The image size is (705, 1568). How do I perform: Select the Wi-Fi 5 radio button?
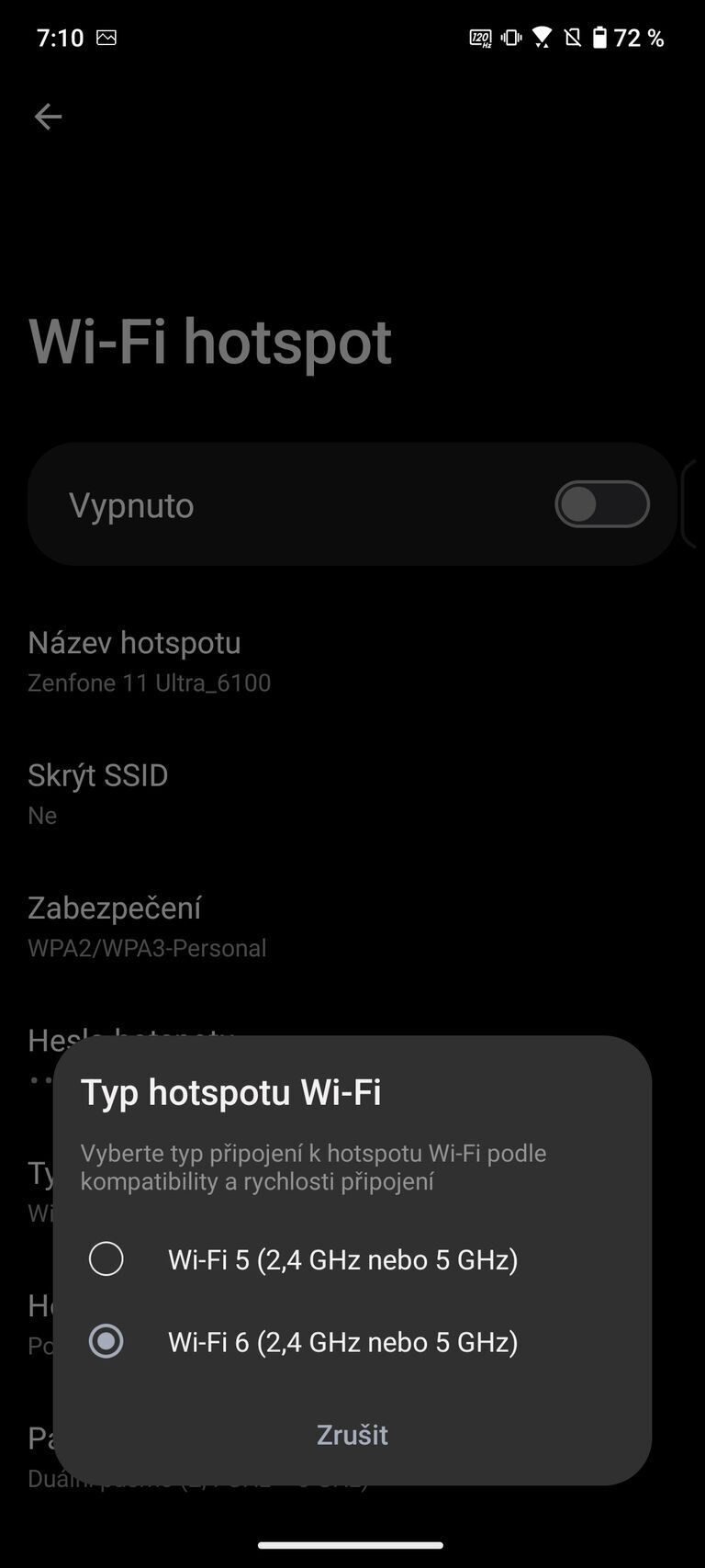point(106,1259)
